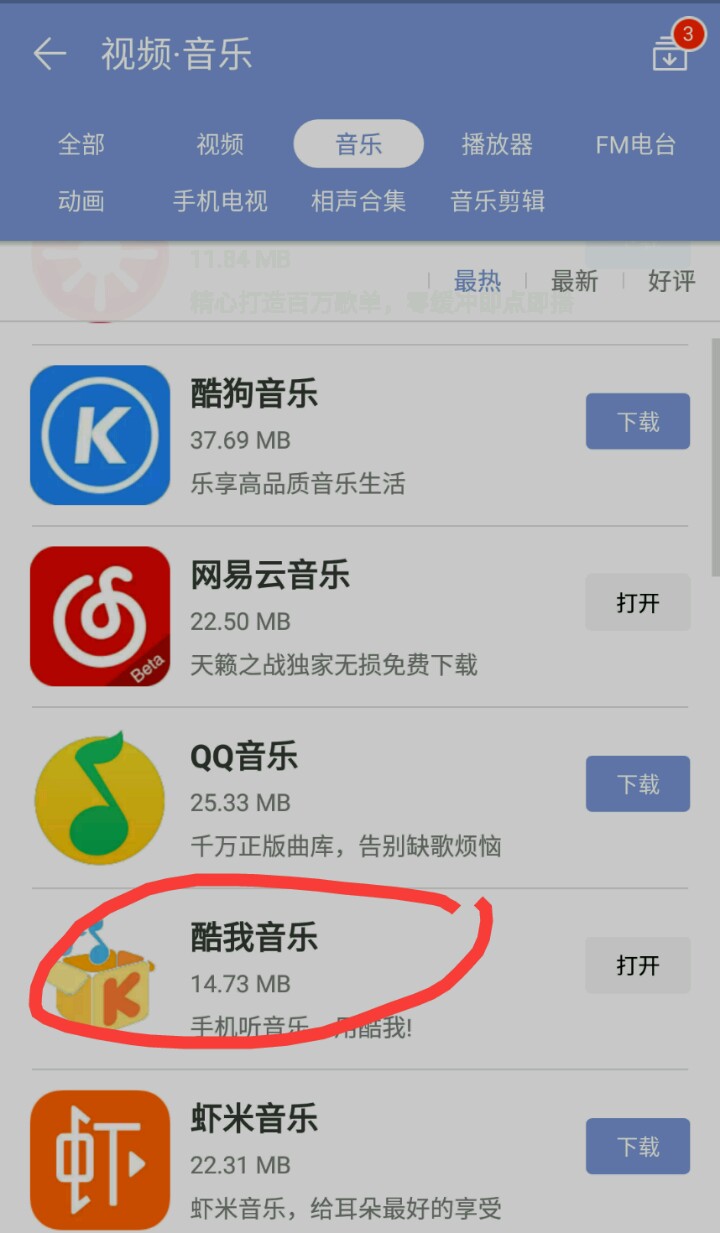Image resolution: width=720 pixels, height=1233 pixels.
Task: View the 酷狗音乐 app details
Action: click(x=300, y=435)
